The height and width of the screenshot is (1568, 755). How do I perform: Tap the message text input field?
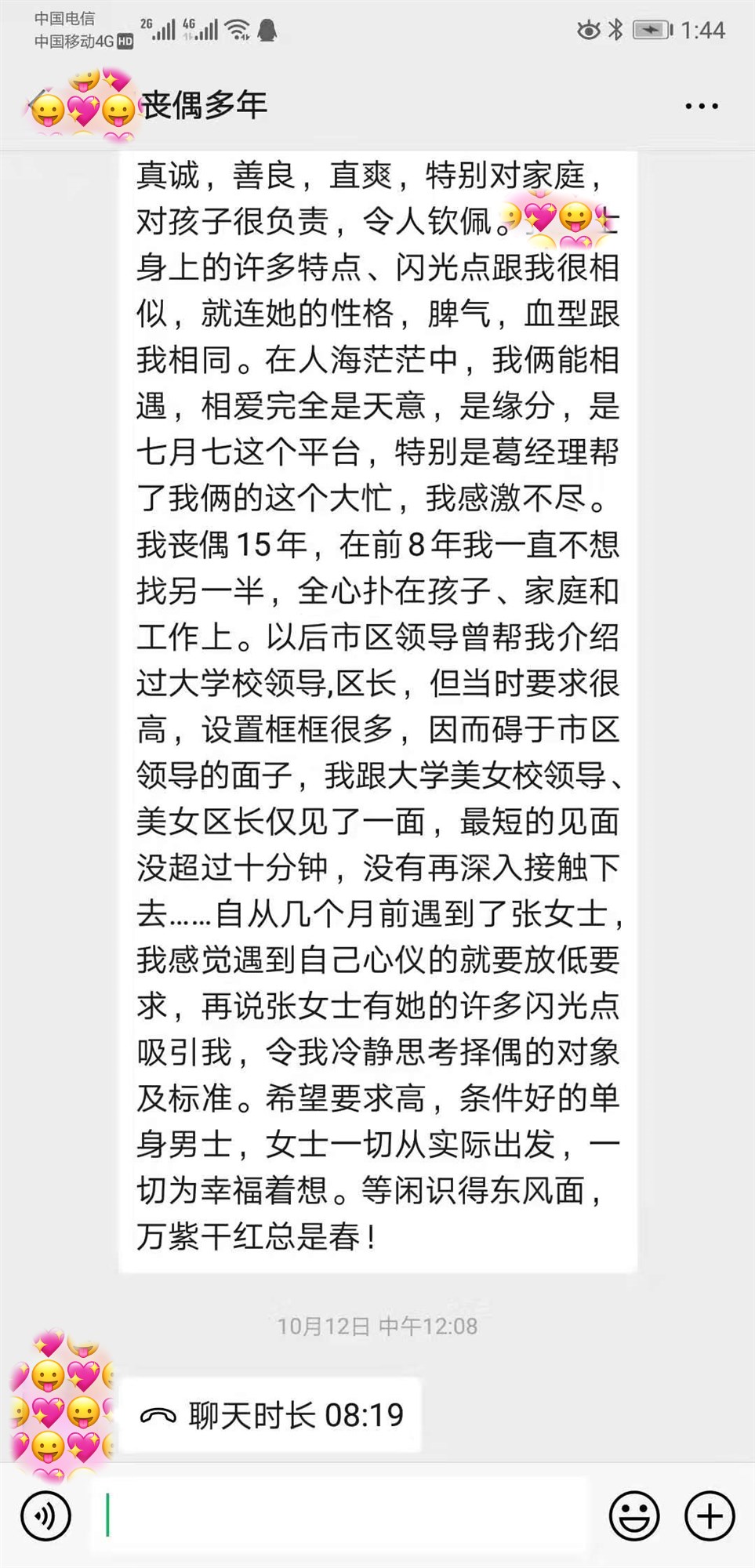coord(339,1515)
